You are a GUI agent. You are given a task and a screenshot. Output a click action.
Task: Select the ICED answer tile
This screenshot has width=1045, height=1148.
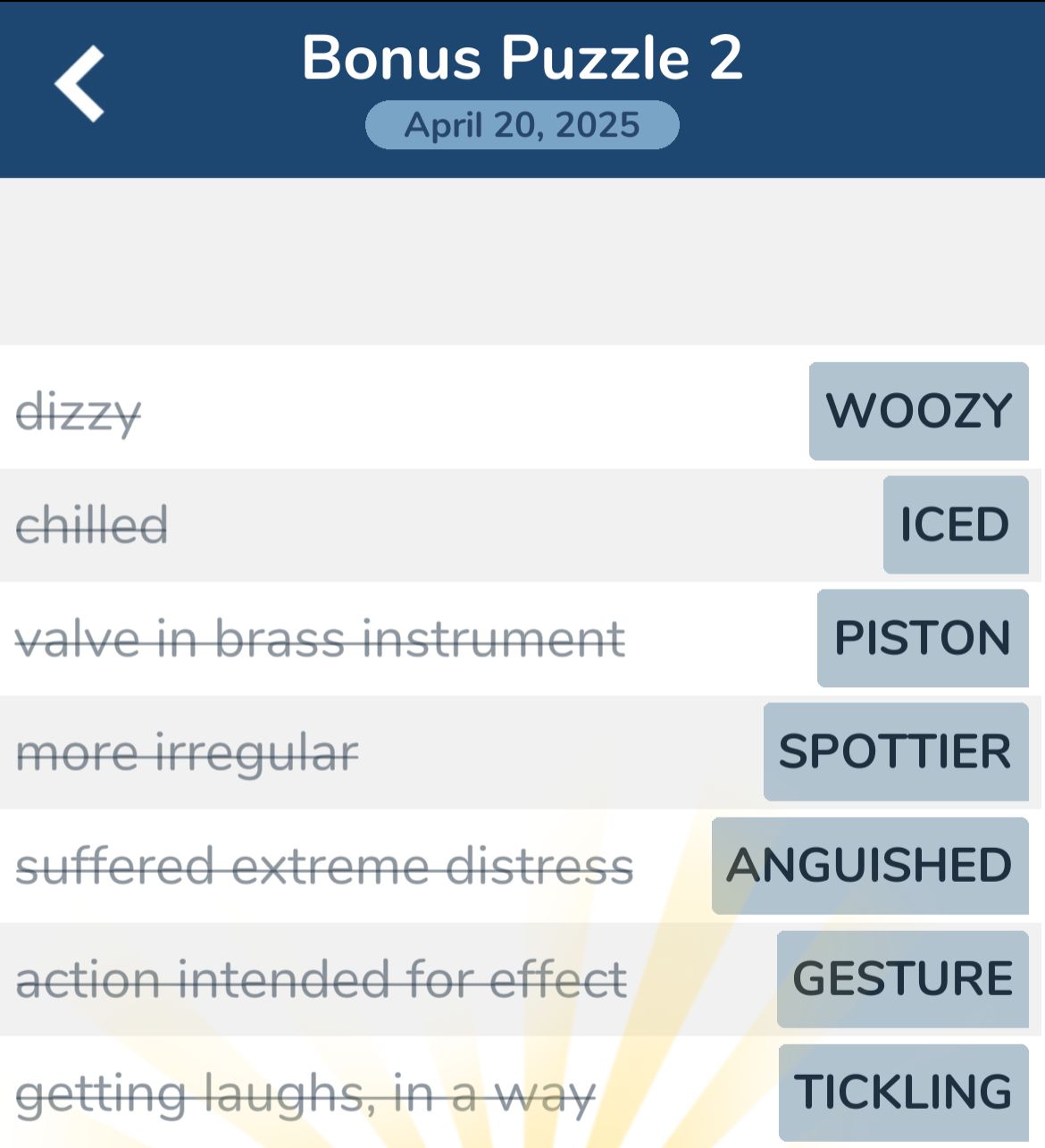[x=955, y=524]
